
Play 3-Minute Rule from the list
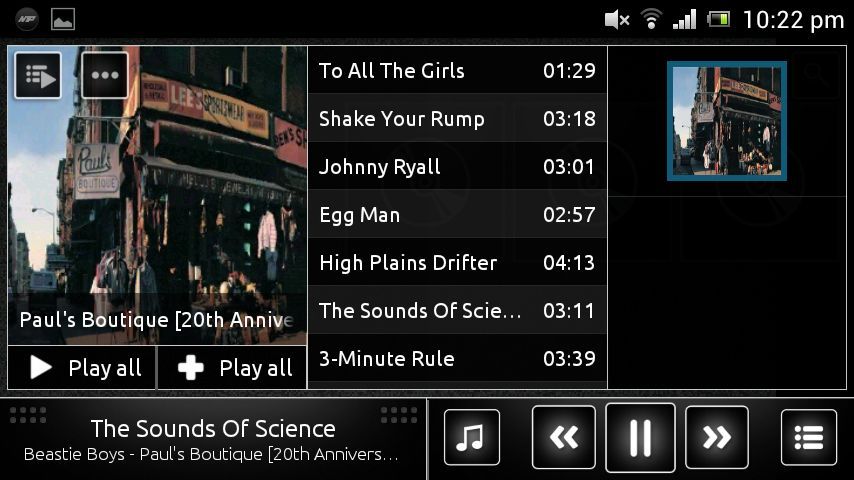(456, 359)
